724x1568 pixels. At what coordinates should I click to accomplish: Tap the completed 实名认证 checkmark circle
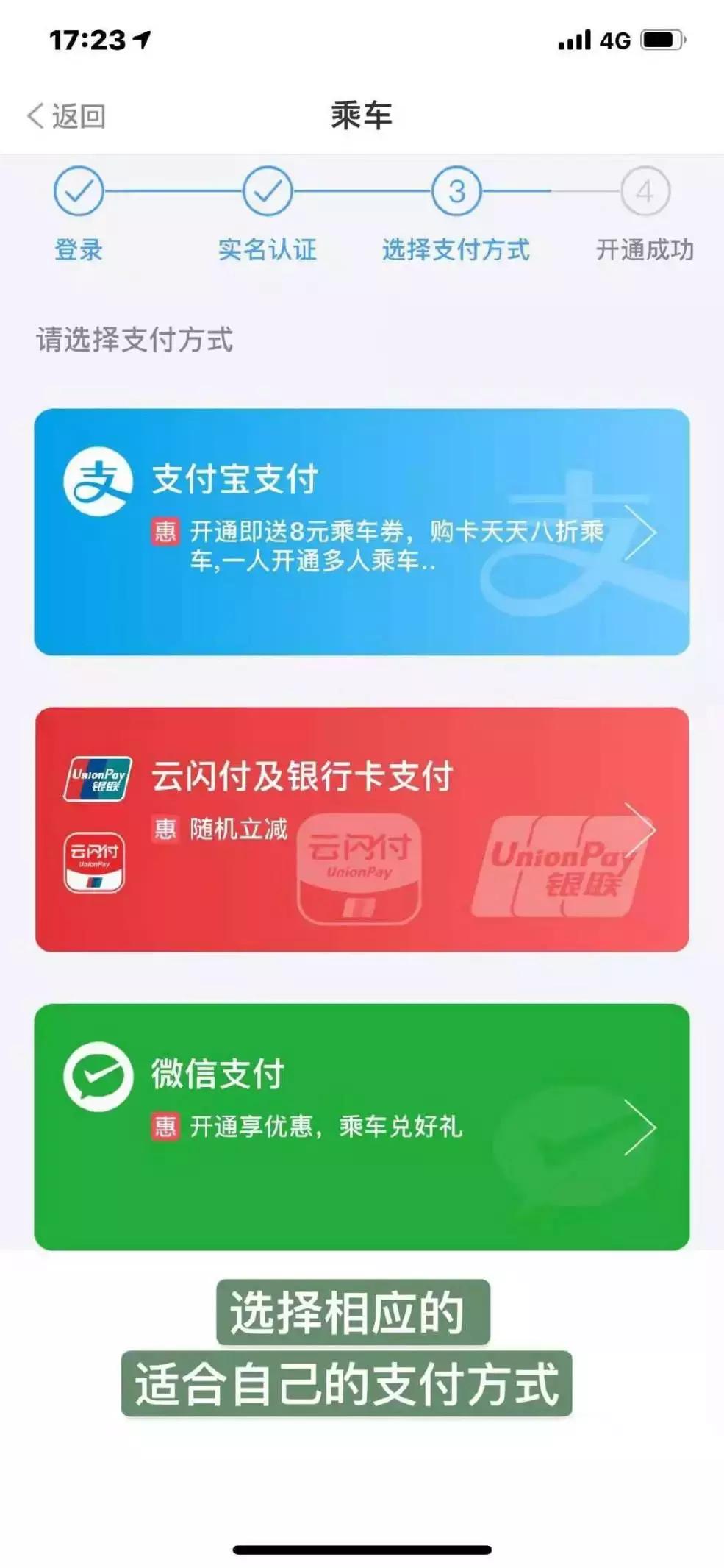[x=266, y=192]
